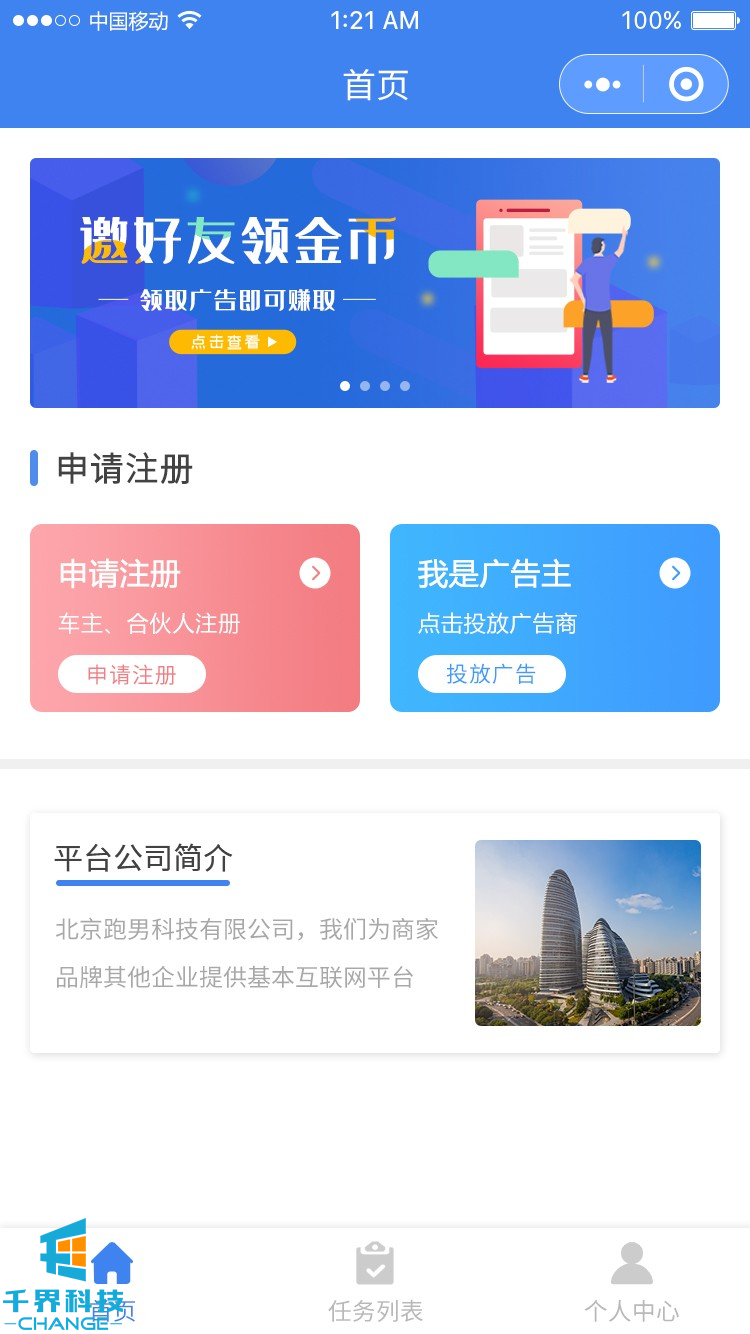Tap the 投放广告 button
The image size is (750, 1334).
click(491, 675)
